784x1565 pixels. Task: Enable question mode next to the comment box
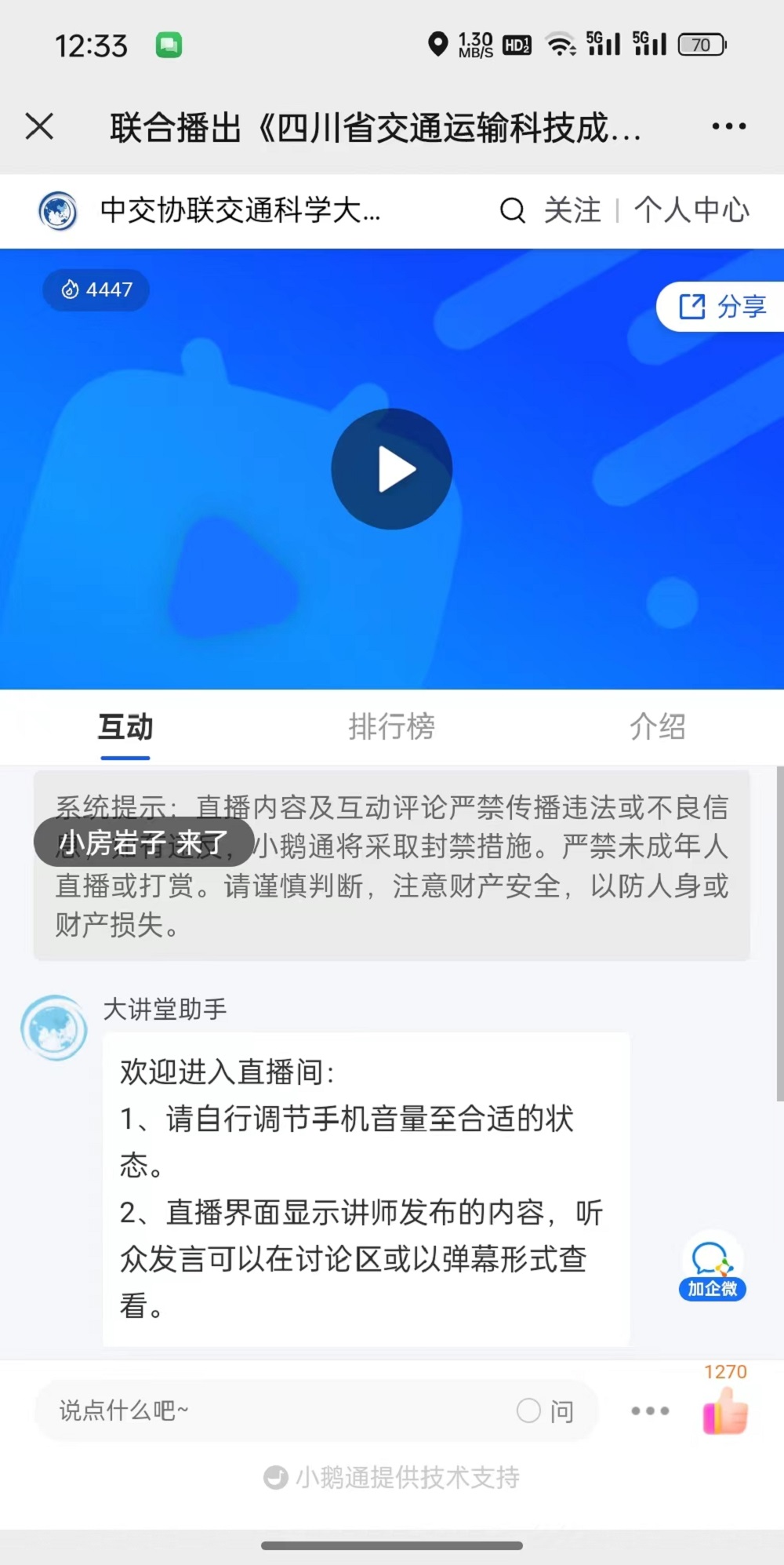point(547,1410)
